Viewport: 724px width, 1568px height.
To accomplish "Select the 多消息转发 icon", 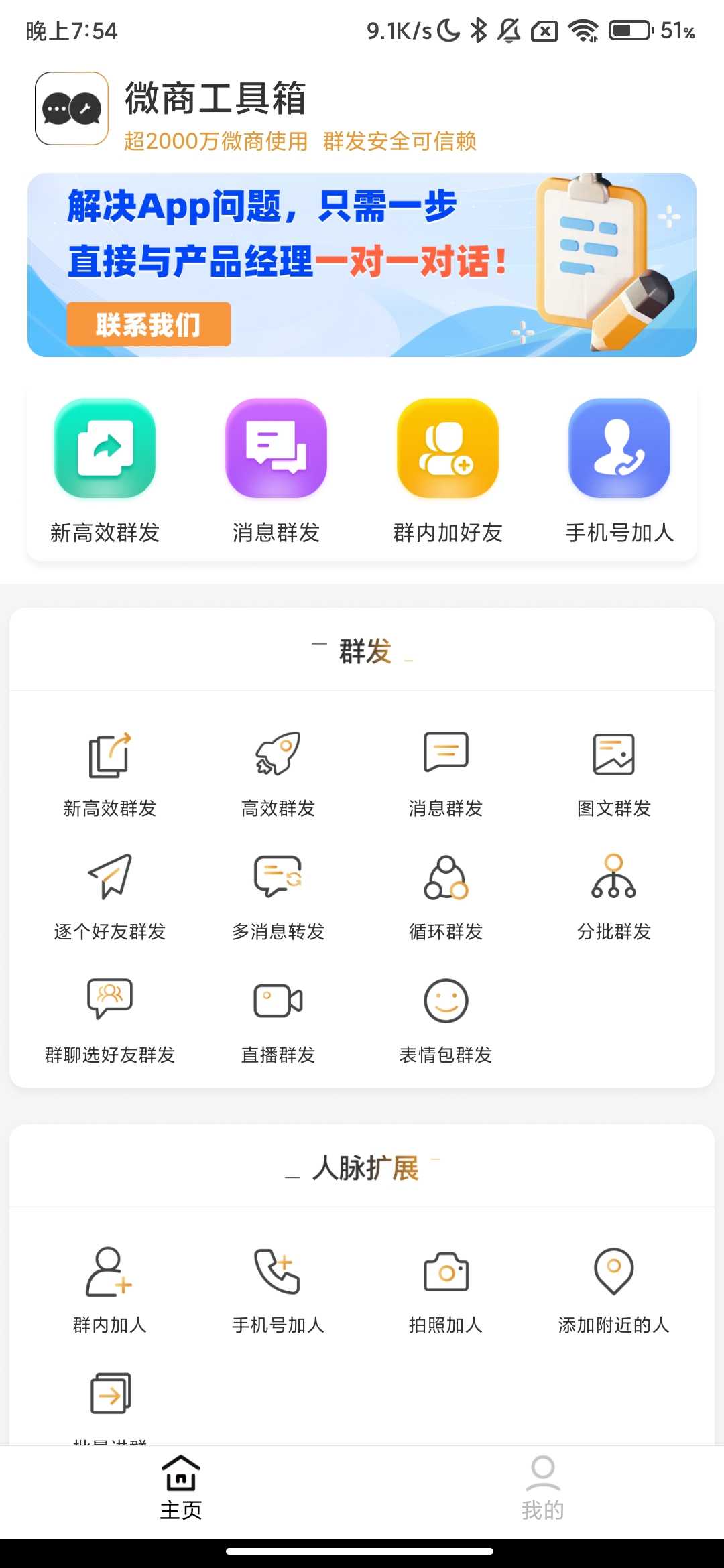I will (278, 881).
